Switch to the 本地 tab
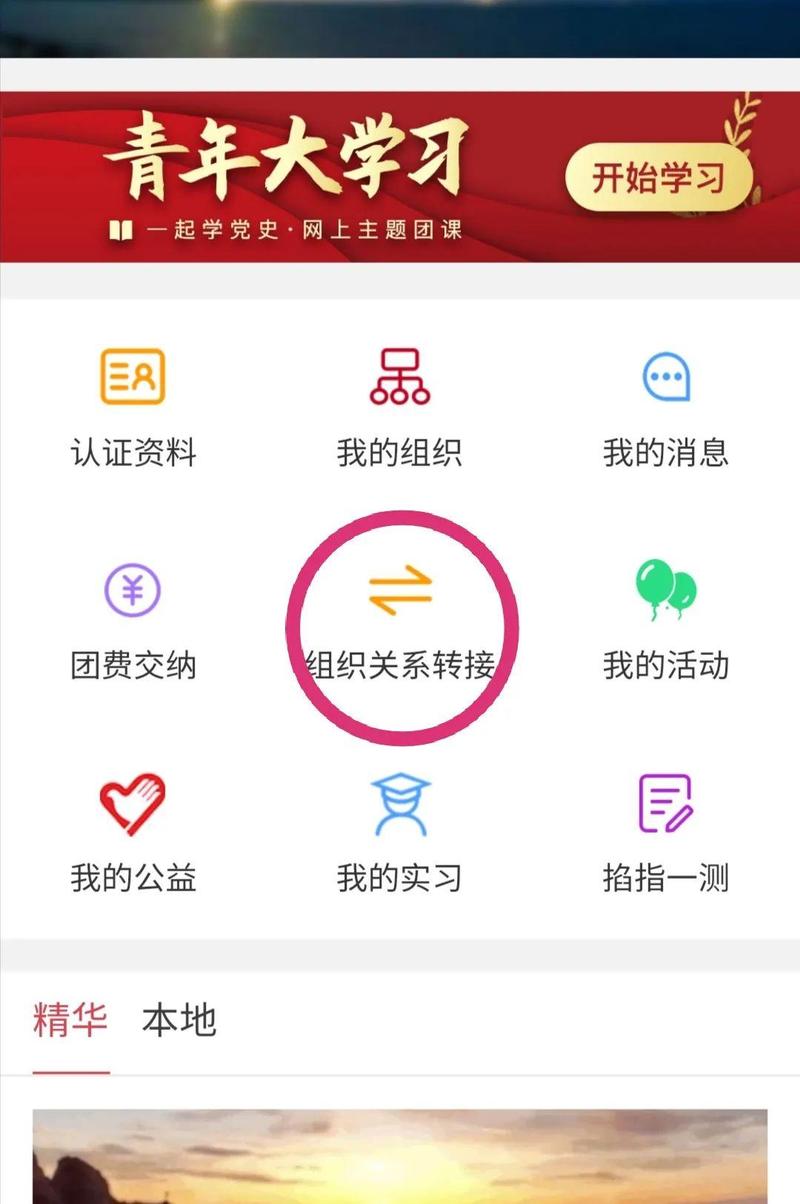Screen dimensions: 800x1204 click(179, 1020)
